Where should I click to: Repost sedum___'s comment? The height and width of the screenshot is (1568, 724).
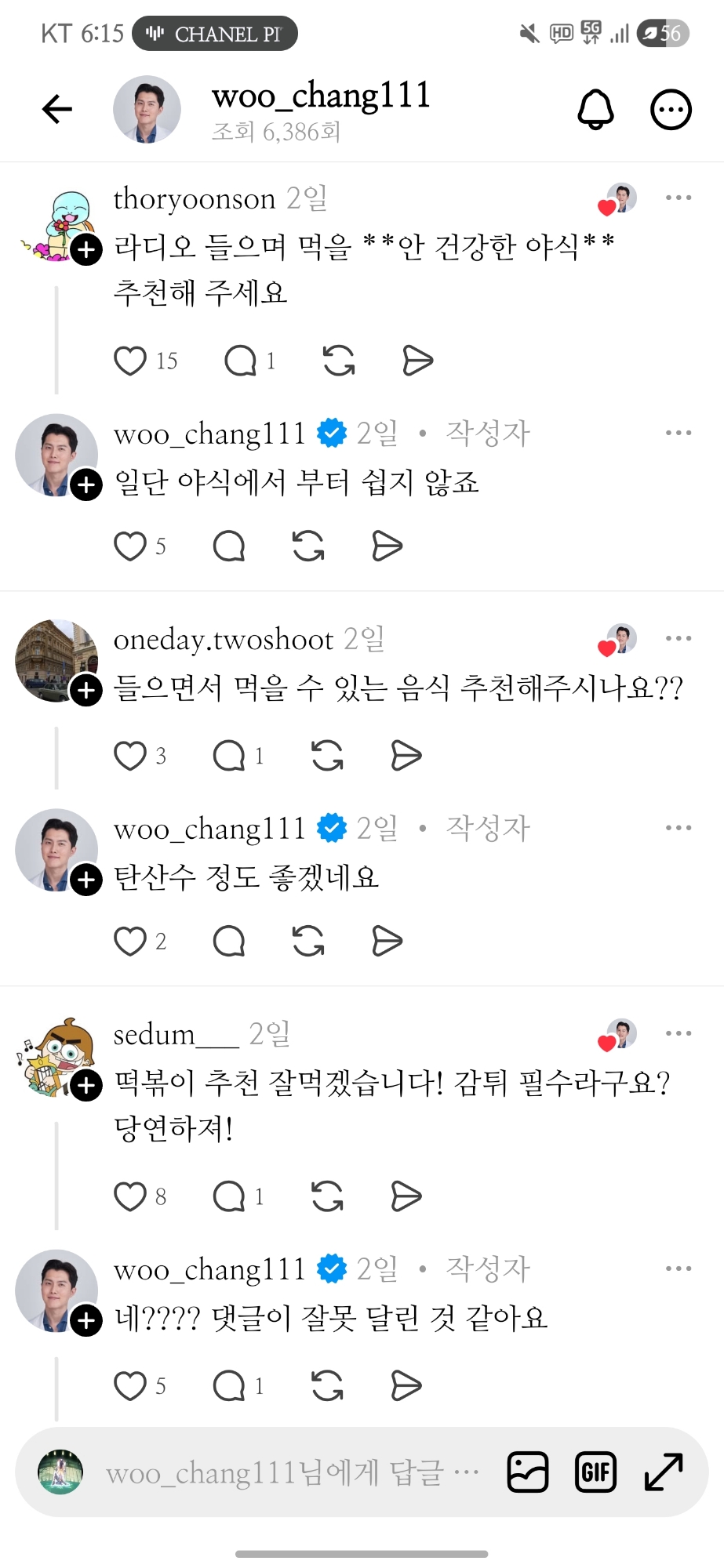click(327, 1196)
